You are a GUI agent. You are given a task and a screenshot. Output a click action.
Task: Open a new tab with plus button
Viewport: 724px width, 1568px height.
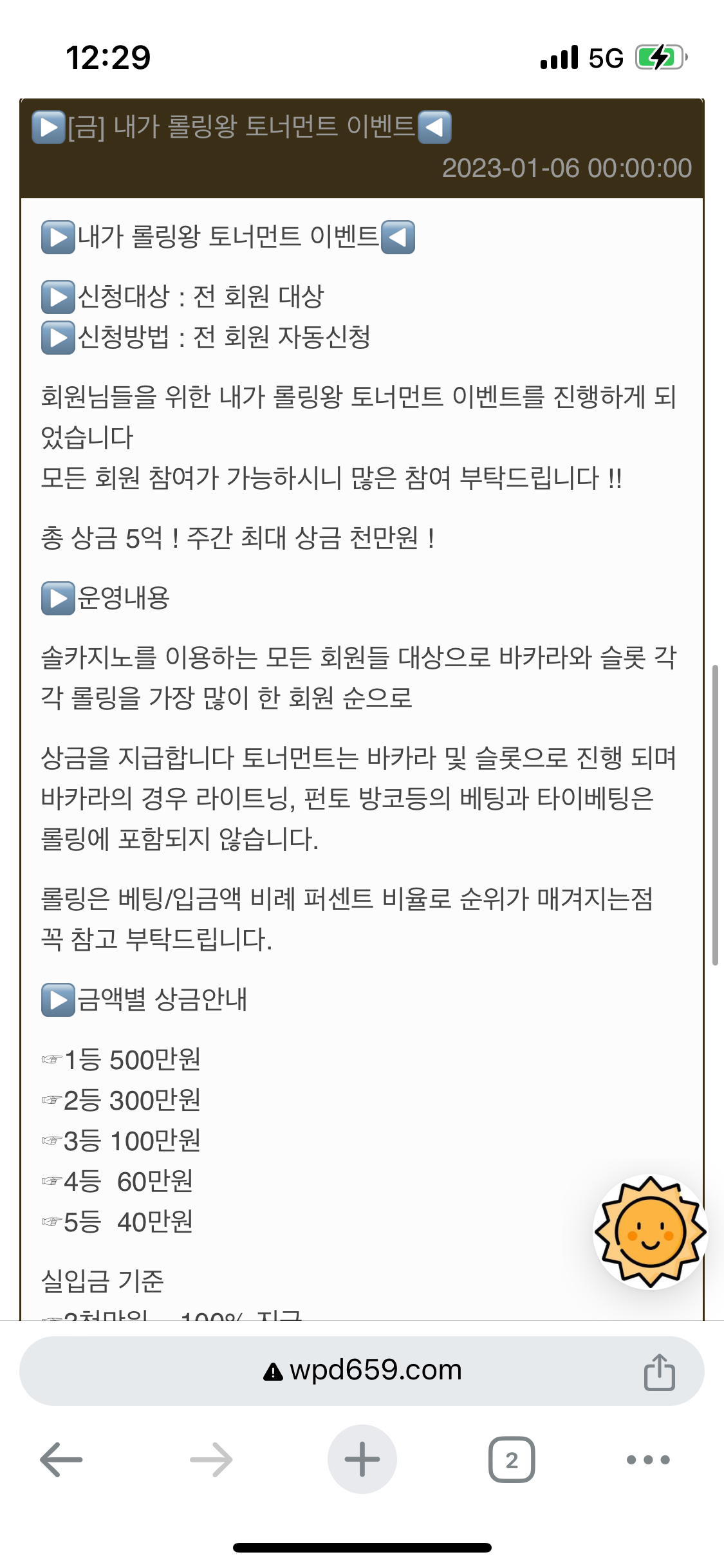tap(362, 1459)
